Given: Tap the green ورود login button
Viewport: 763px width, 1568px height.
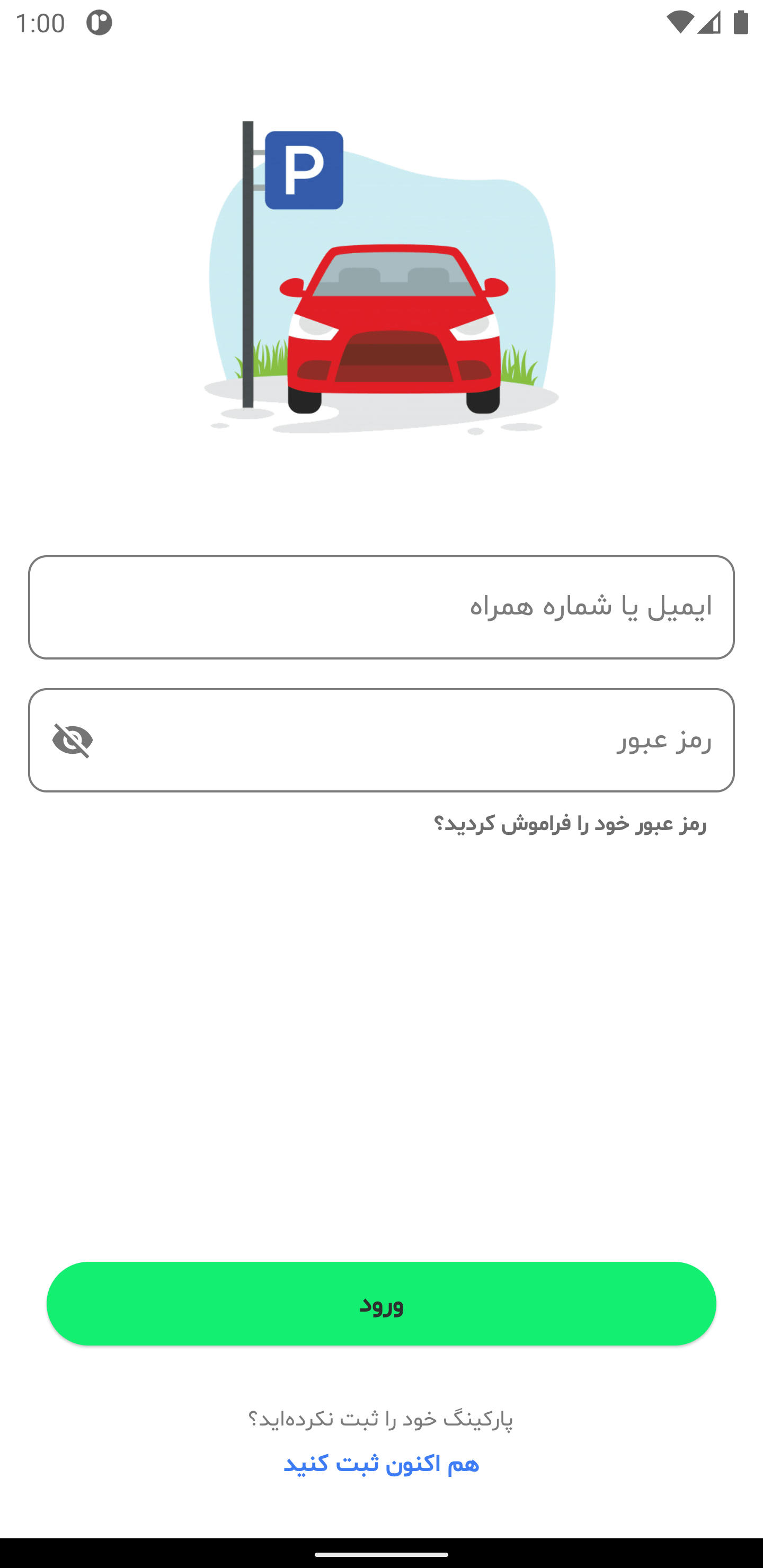Looking at the screenshot, I should point(381,1304).
